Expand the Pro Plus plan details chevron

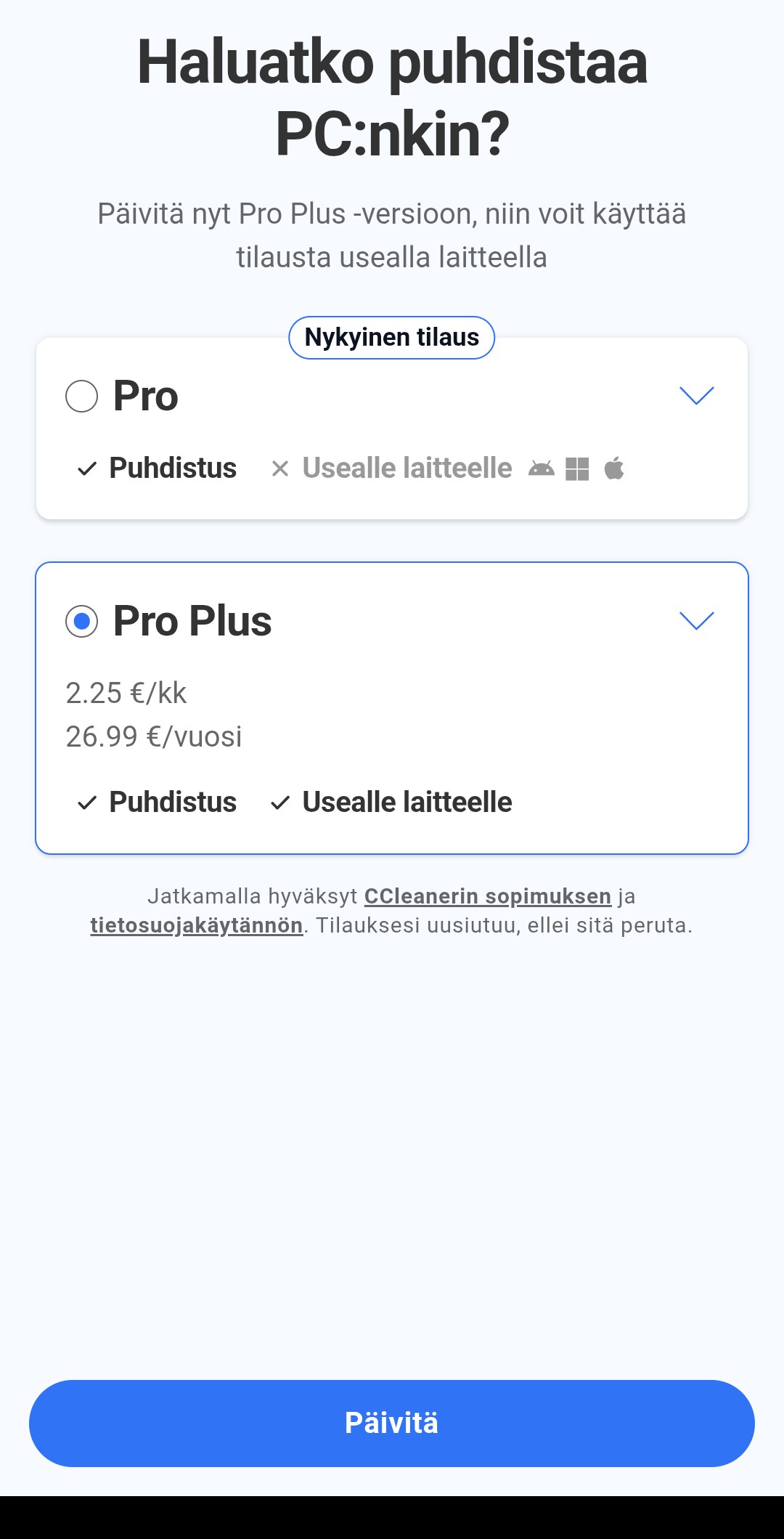[x=696, y=621]
